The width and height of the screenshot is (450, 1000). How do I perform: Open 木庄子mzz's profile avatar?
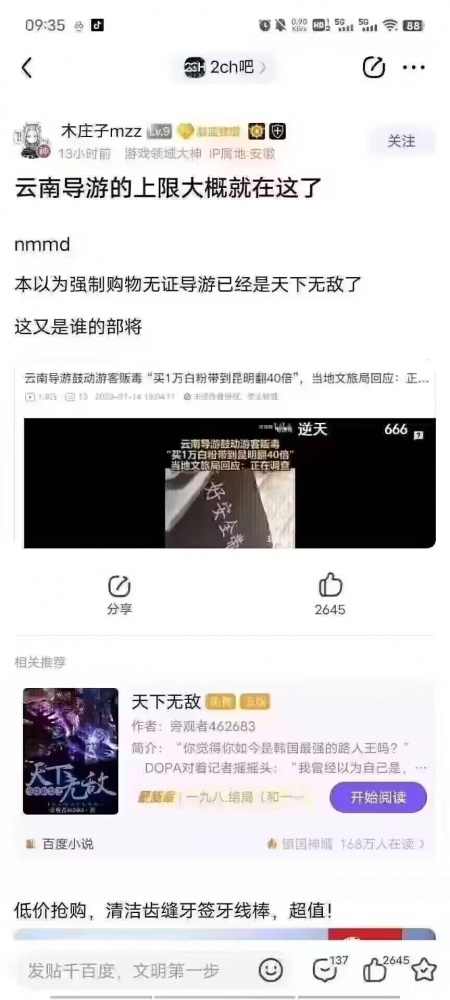[31, 140]
